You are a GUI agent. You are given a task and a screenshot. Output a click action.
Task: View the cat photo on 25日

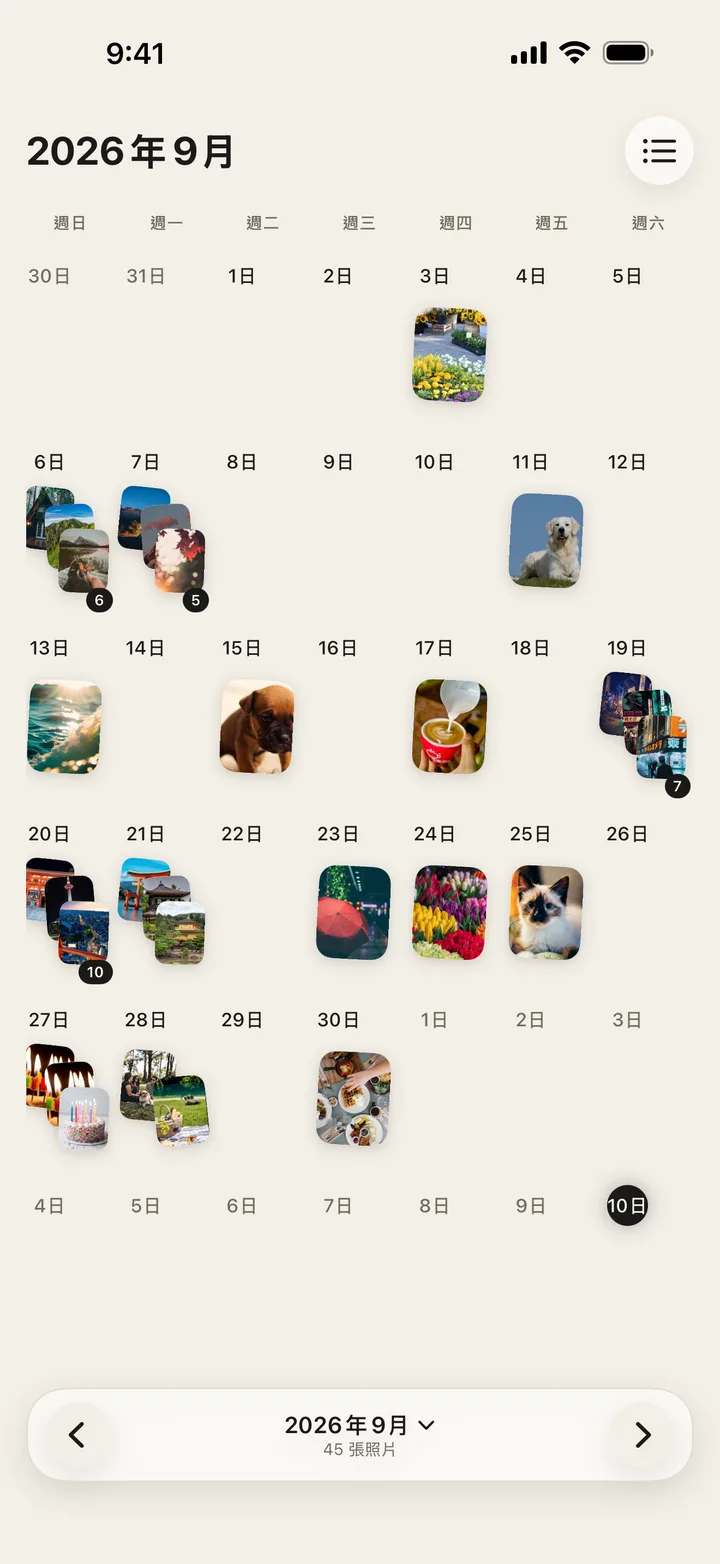coord(546,913)
